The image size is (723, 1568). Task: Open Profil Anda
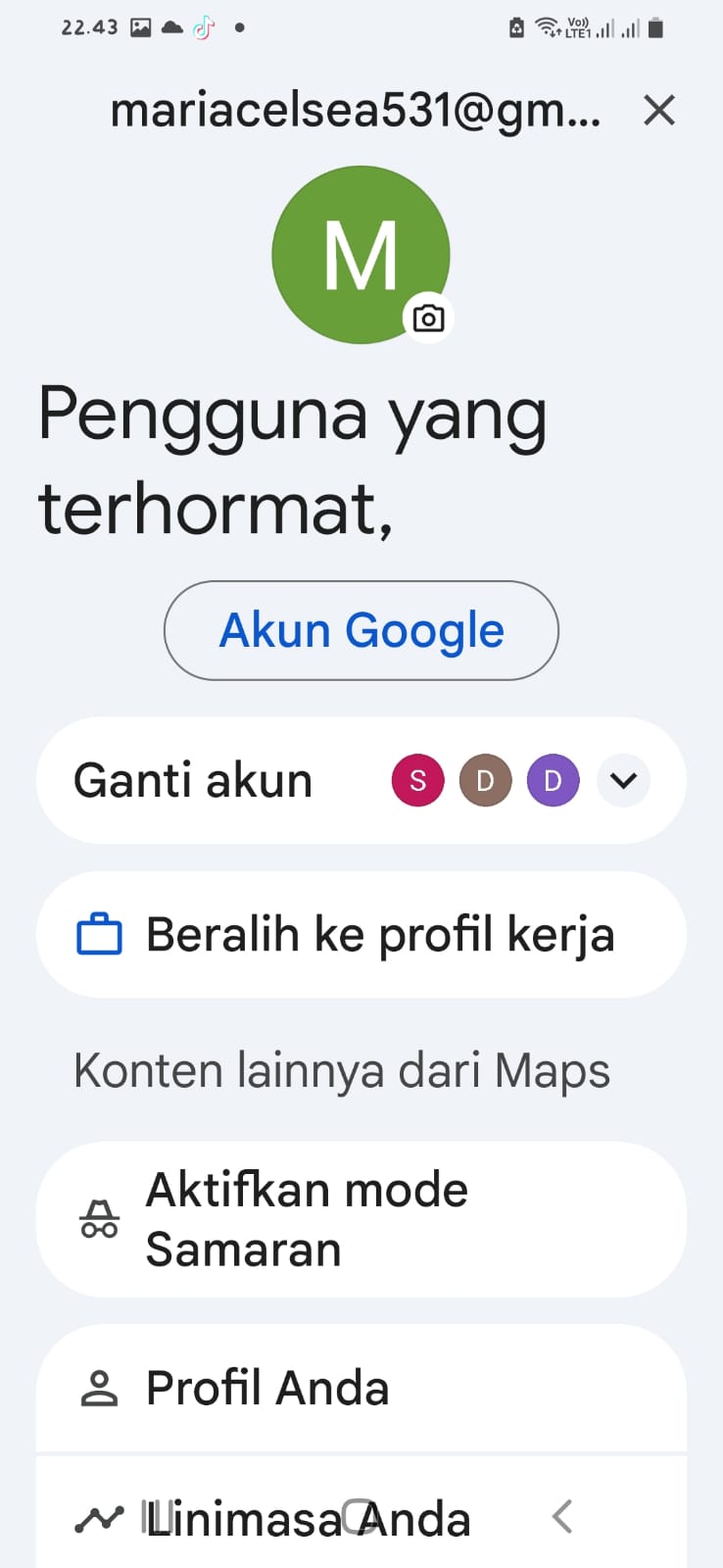[x=361, y=1389]
